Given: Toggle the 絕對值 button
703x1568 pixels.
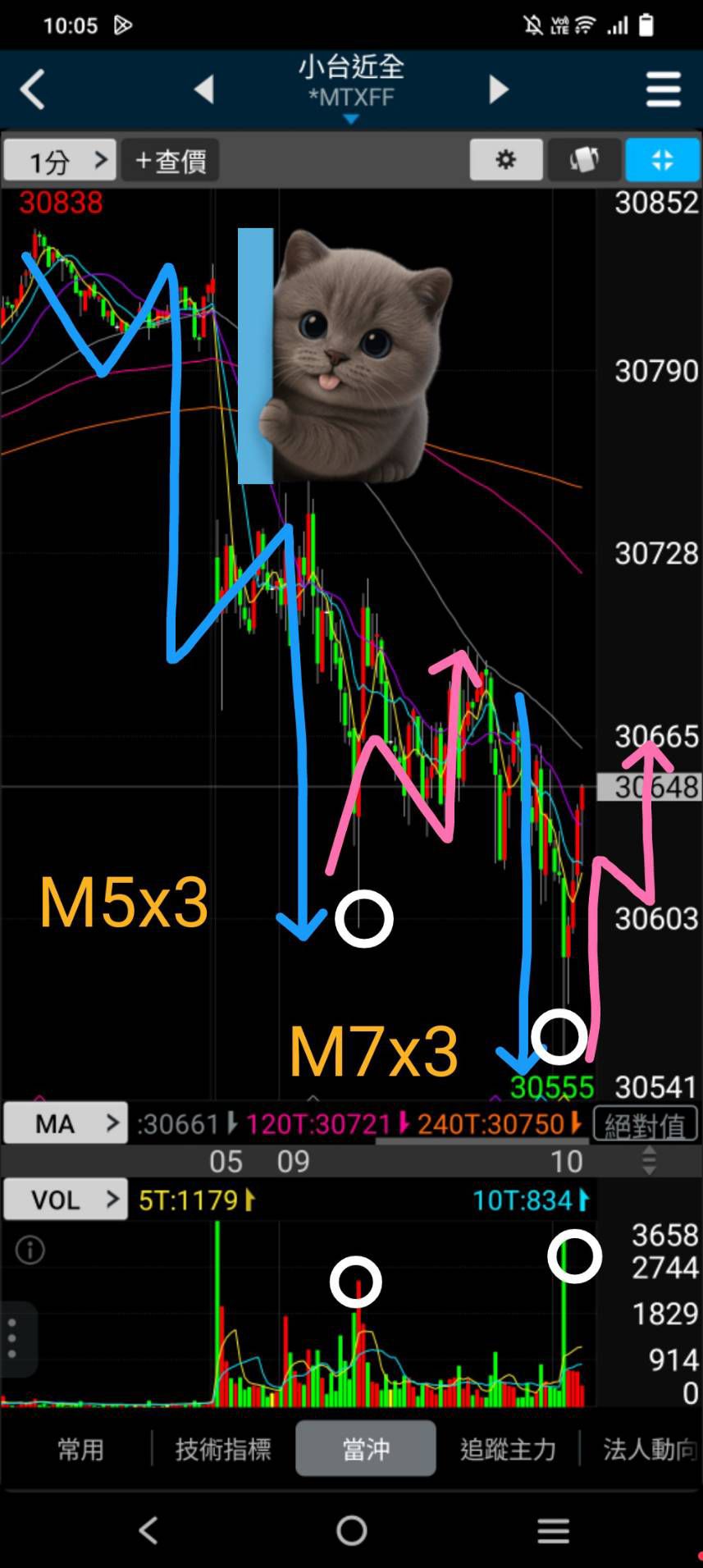Looking at the screenshot, I should 645,1124.
